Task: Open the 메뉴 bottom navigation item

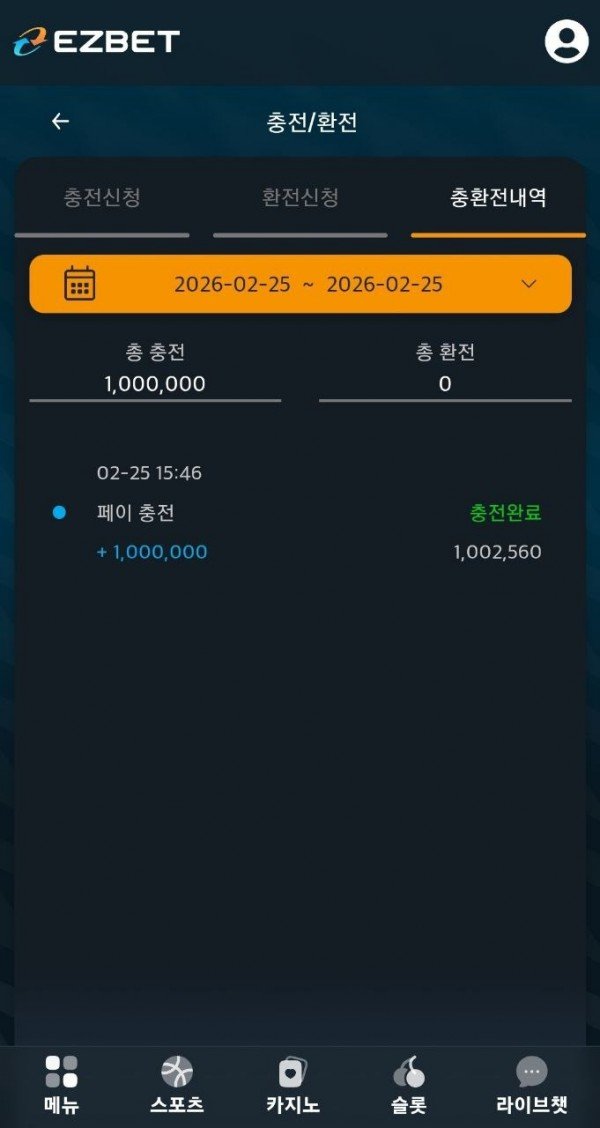Action: [61, 1085]
